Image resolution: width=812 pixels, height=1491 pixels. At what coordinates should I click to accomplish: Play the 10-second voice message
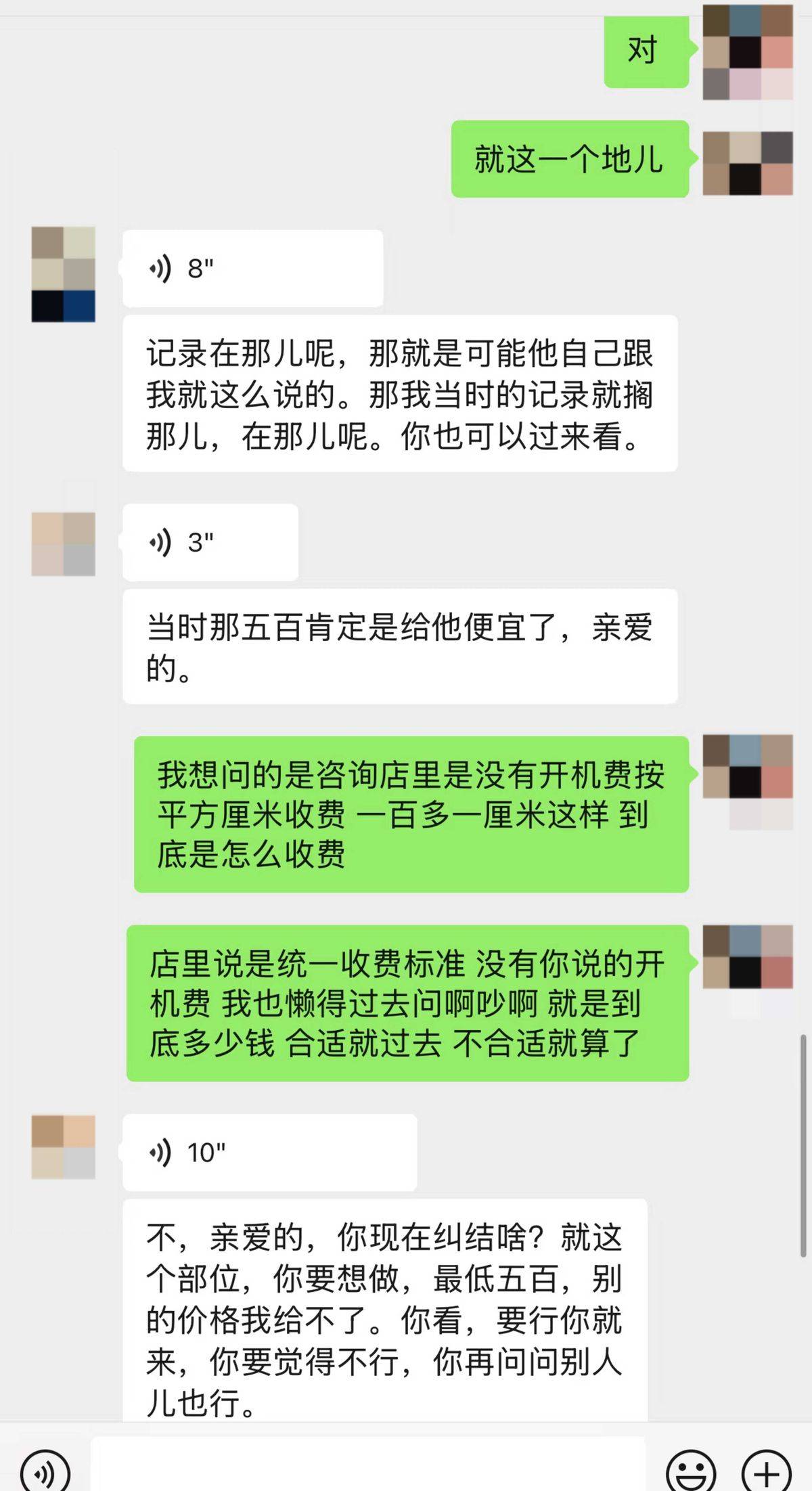click(269, 1153)
